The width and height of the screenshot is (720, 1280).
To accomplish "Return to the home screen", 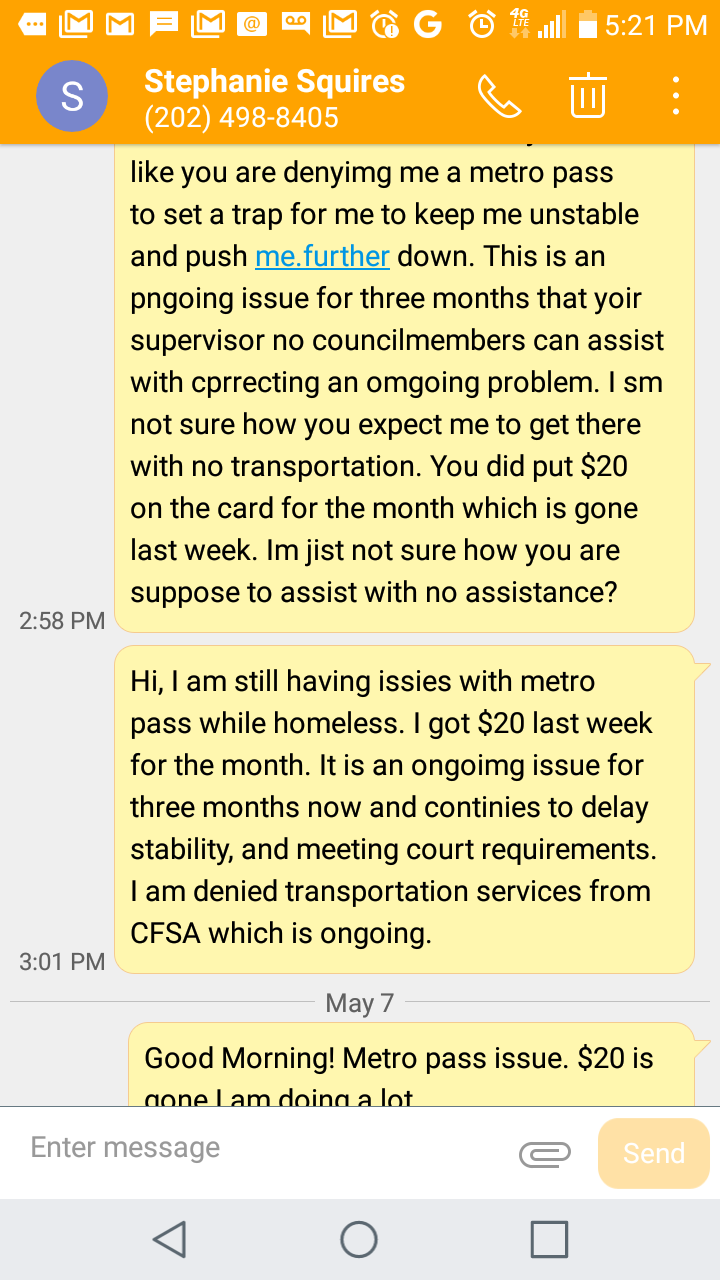I will click(x=359, y=1239).
